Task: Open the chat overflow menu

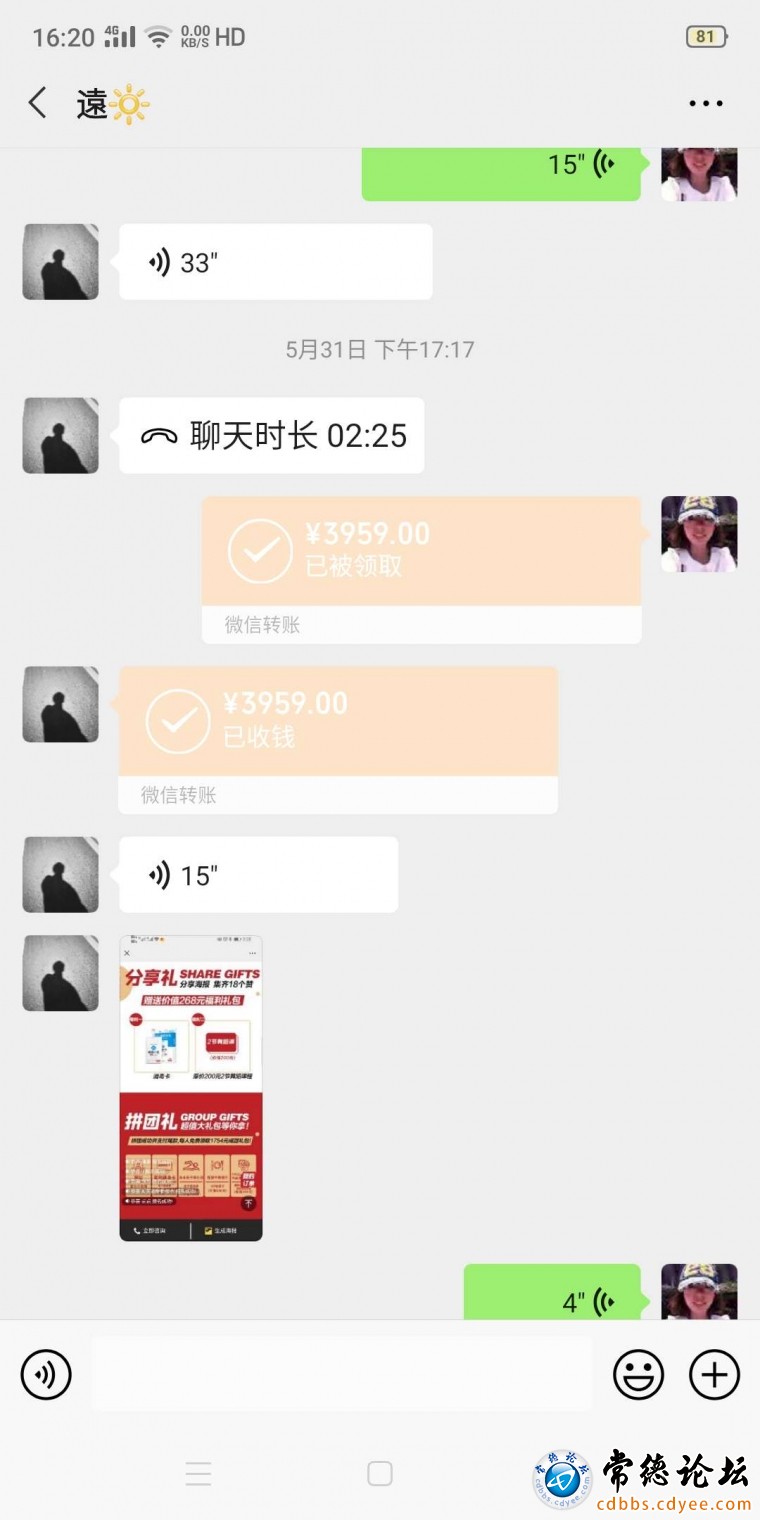Action: click(x=706, y=103)
